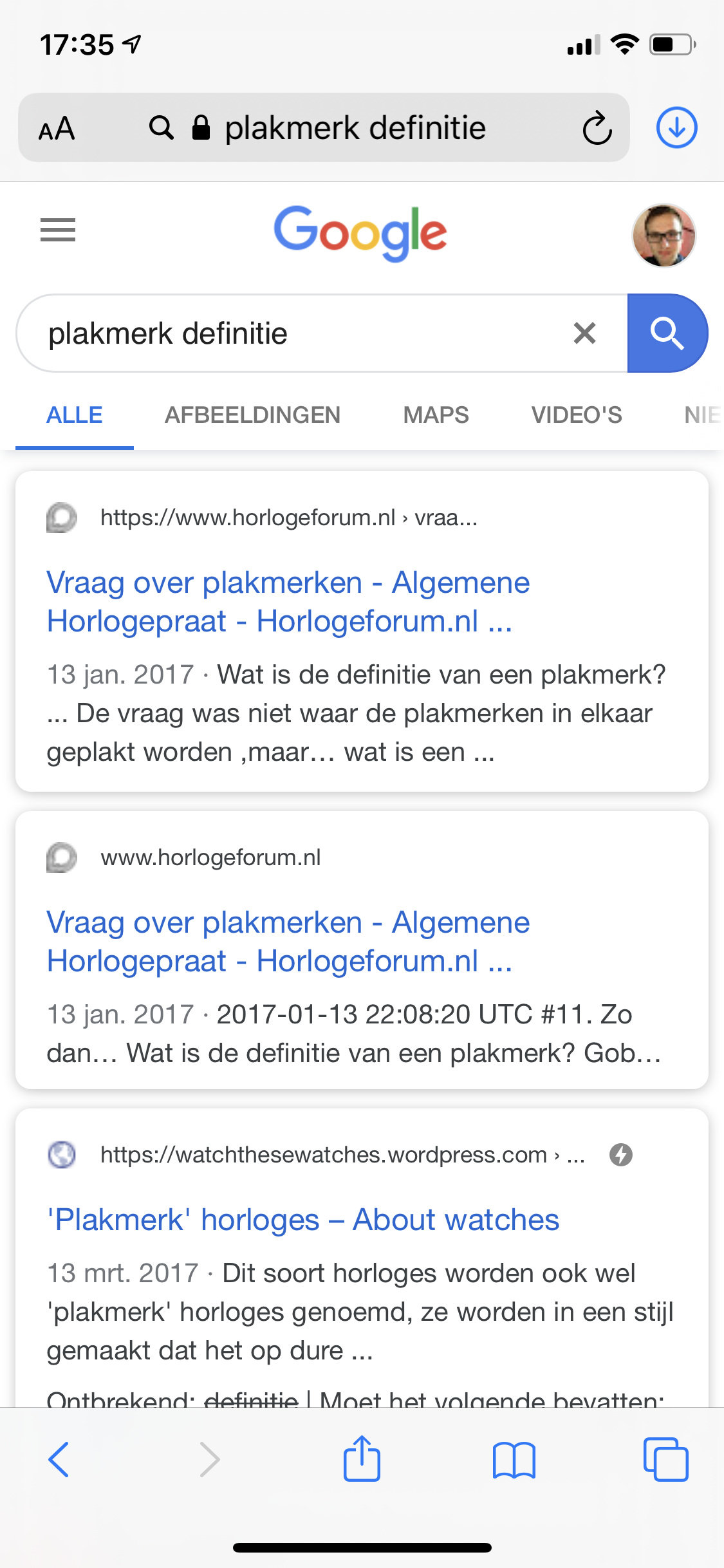Go back with Safari back arrow
Image resolution: width=724 pixels, height=1568 pixels.
coord(59,1459)
